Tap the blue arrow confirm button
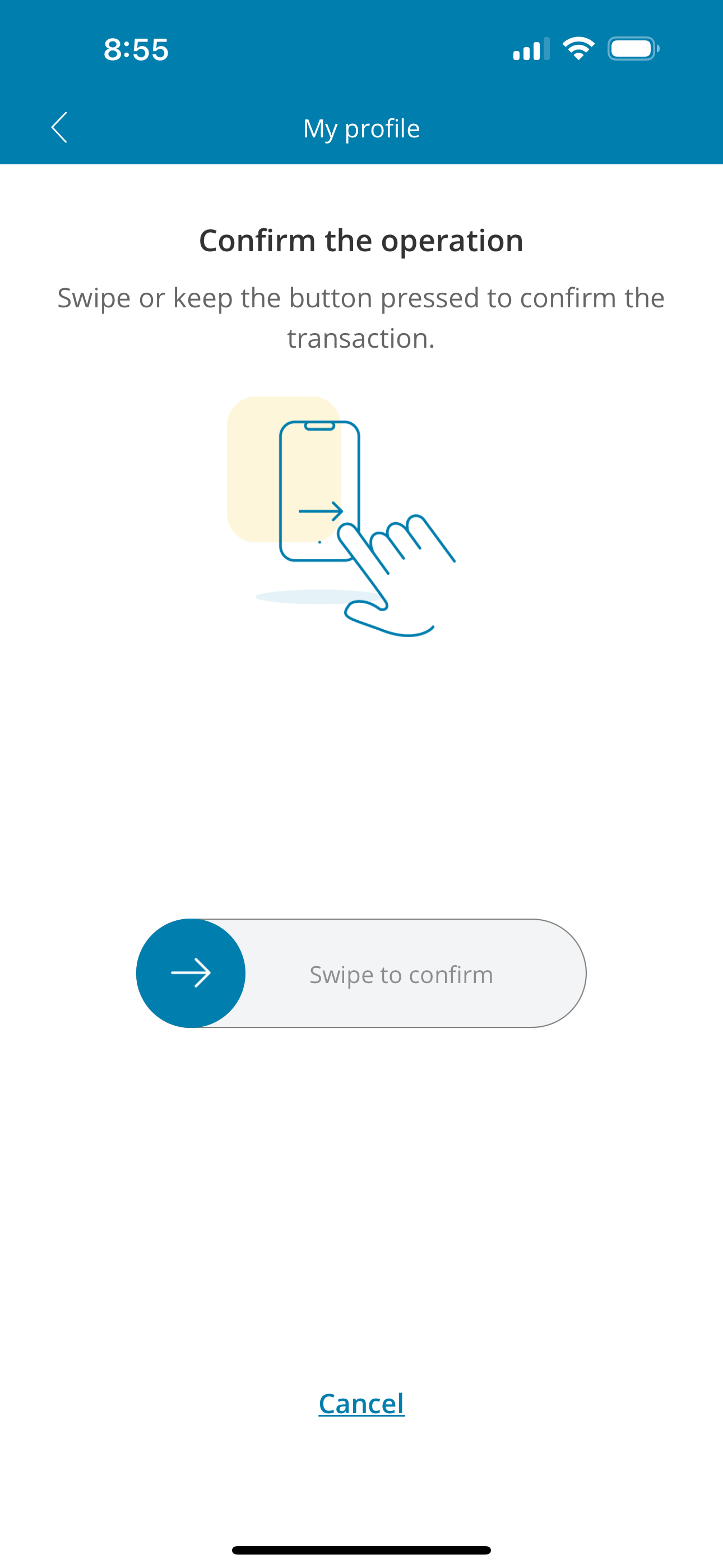723x1568 pixels. 191,974
